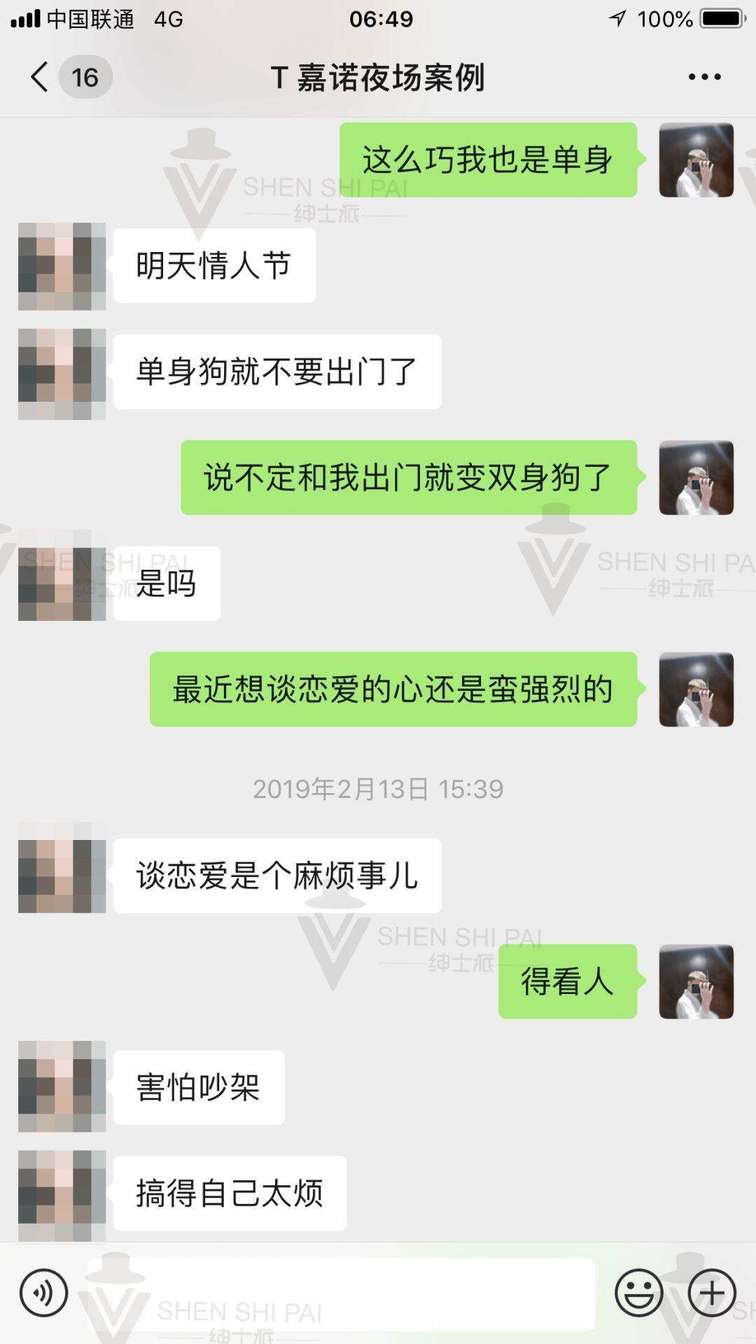This screenshot has height=1344, width=756.
Task: Select the message bubble saying 明天情人节
Action: [213, 265]
